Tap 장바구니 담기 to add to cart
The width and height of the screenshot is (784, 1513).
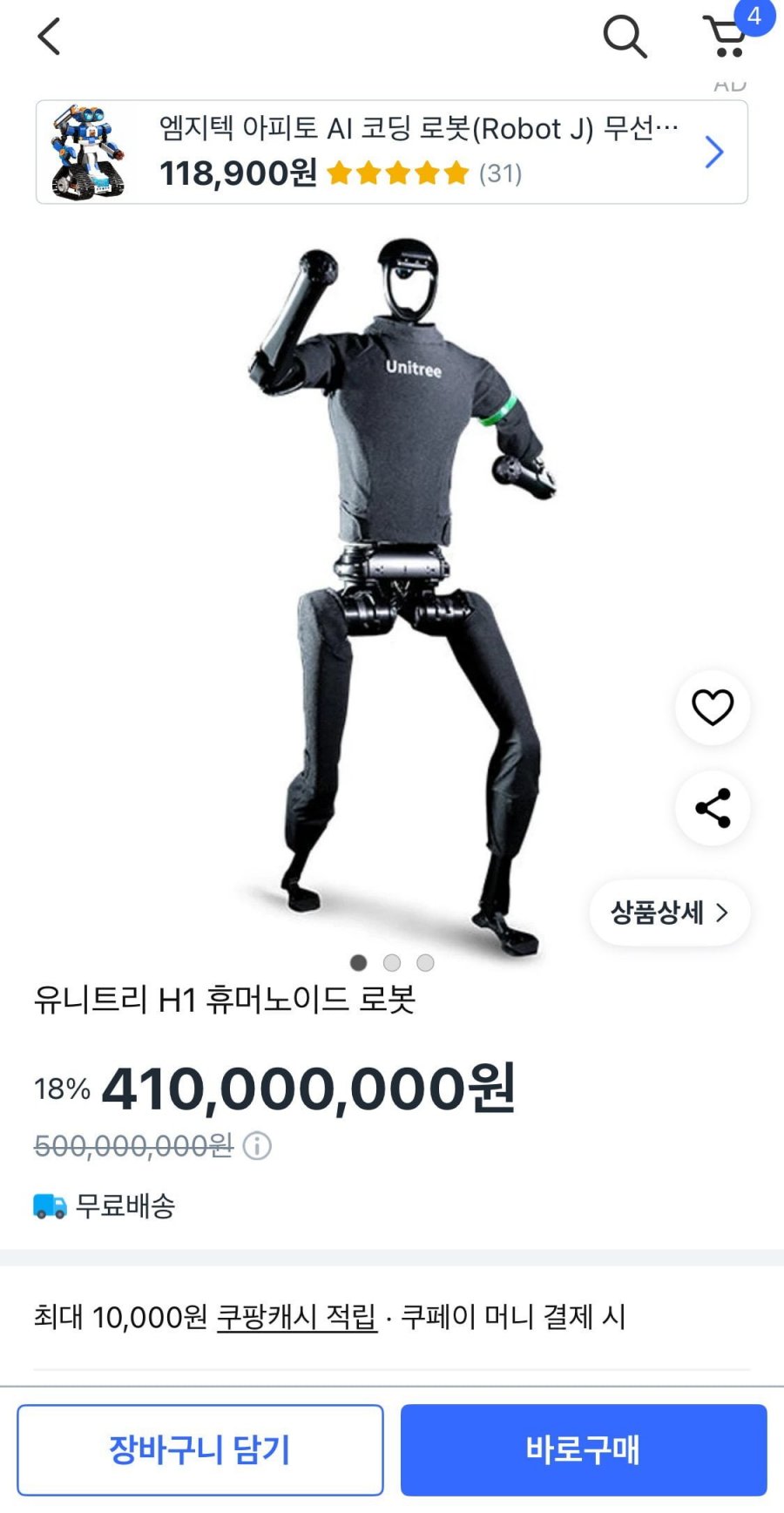(x=199, y=1449)
